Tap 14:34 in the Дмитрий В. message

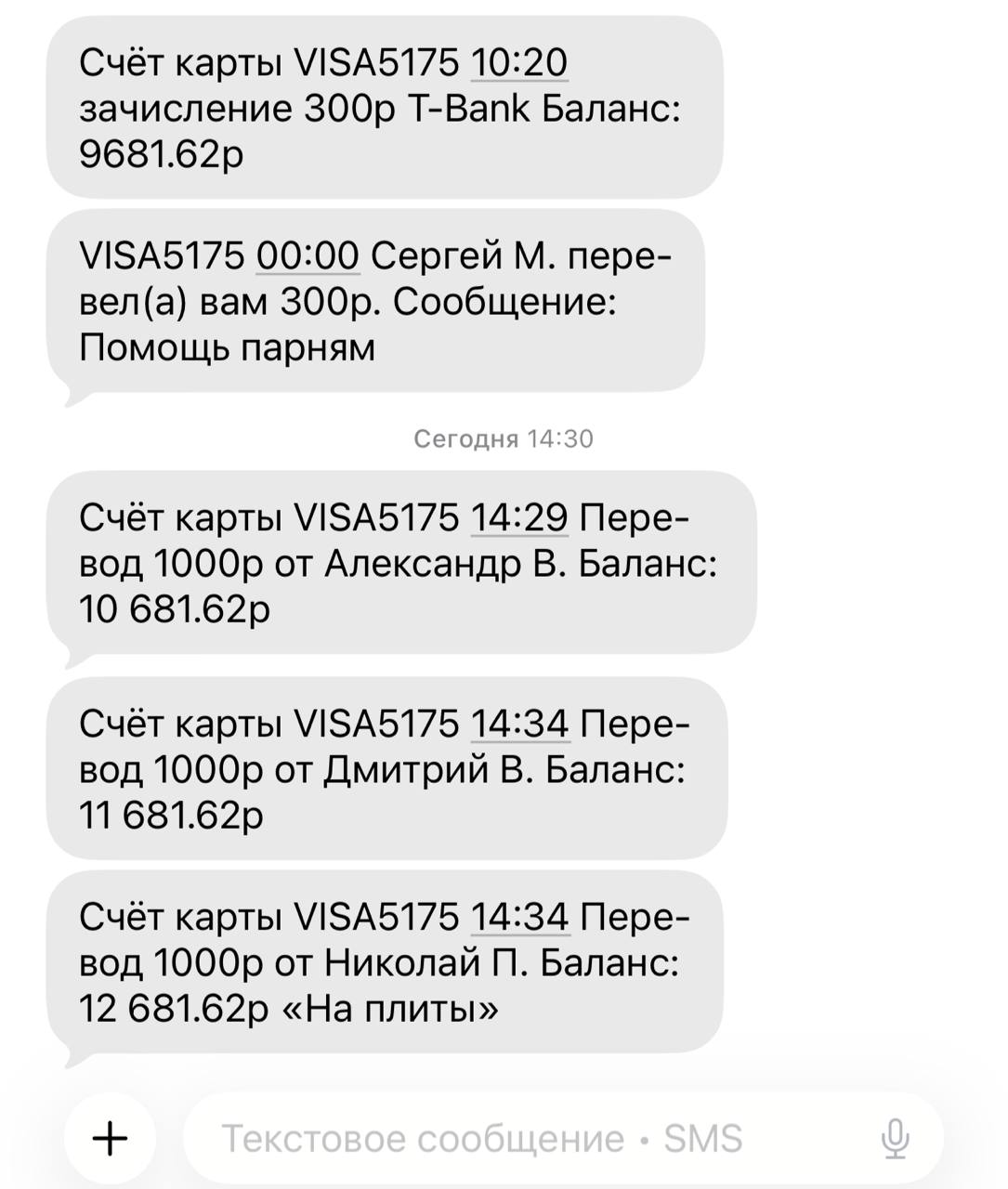click(x=519, y=723)
